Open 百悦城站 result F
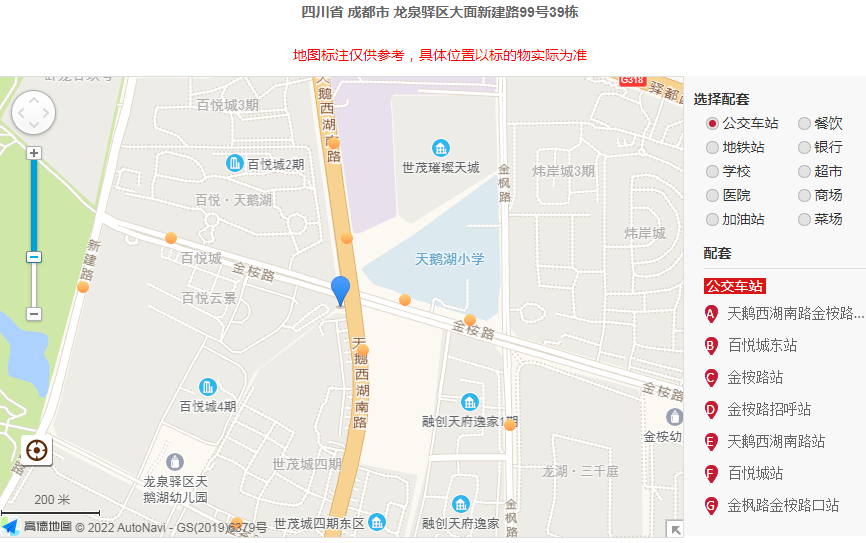The height and width of the screenshot is (543, 866). (755, 473)
